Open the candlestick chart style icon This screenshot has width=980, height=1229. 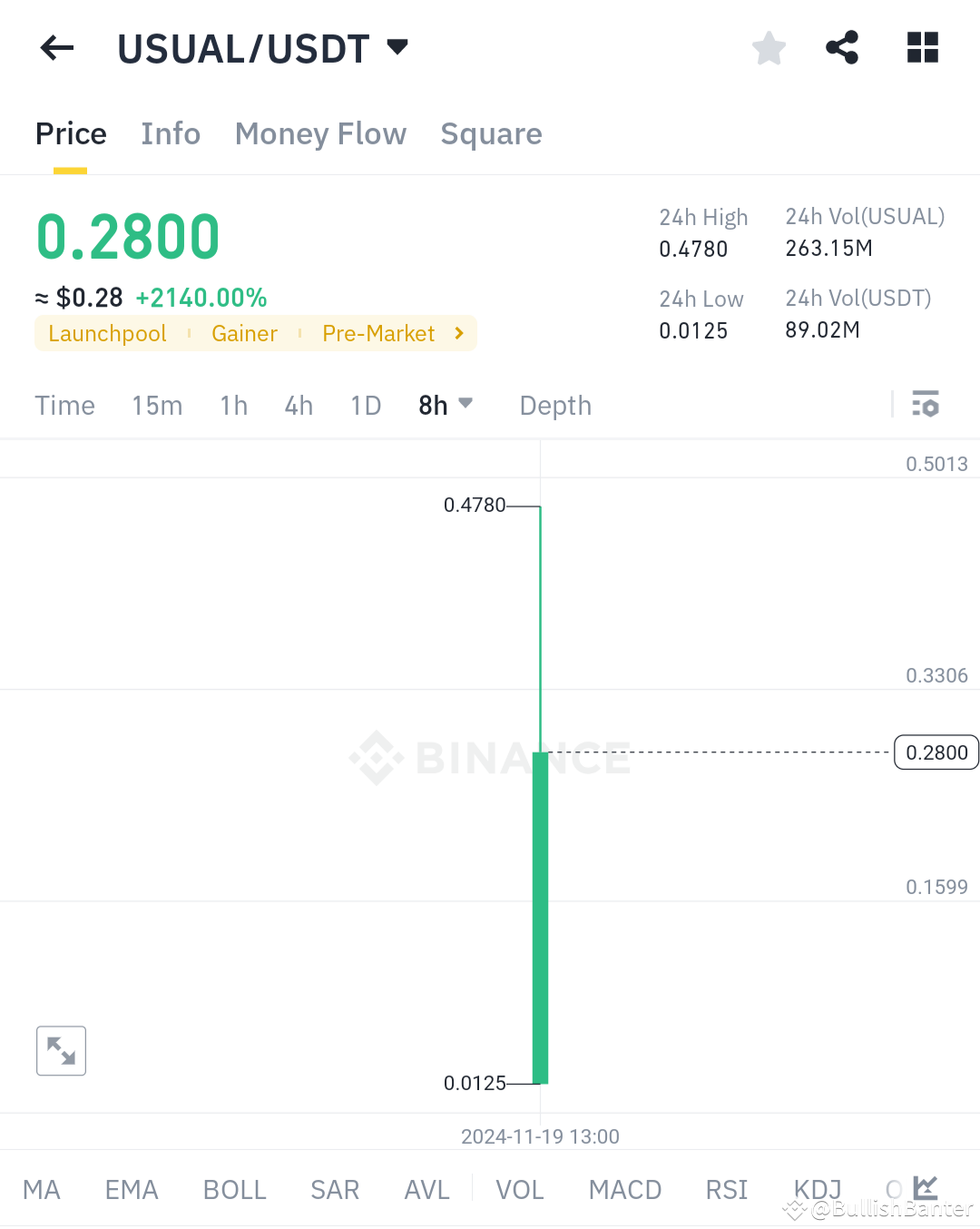coord(925,1187)
